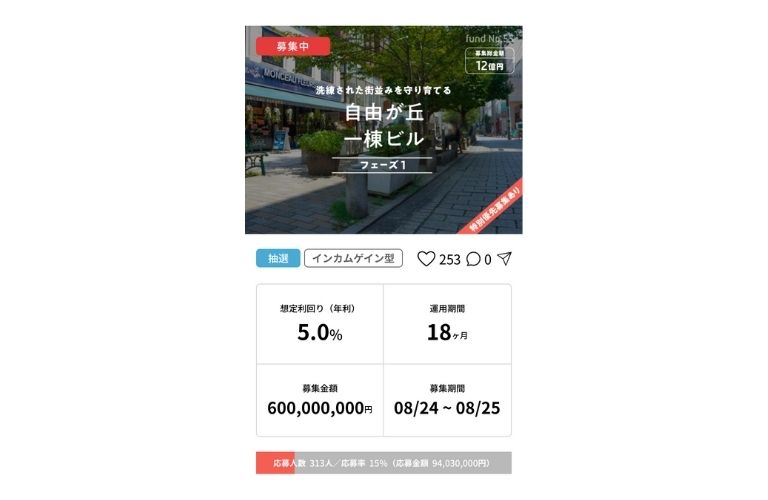Viewport: 768px width, 500px height.
Task: Tap the 抽選 tag
Action: coord(278,258)
